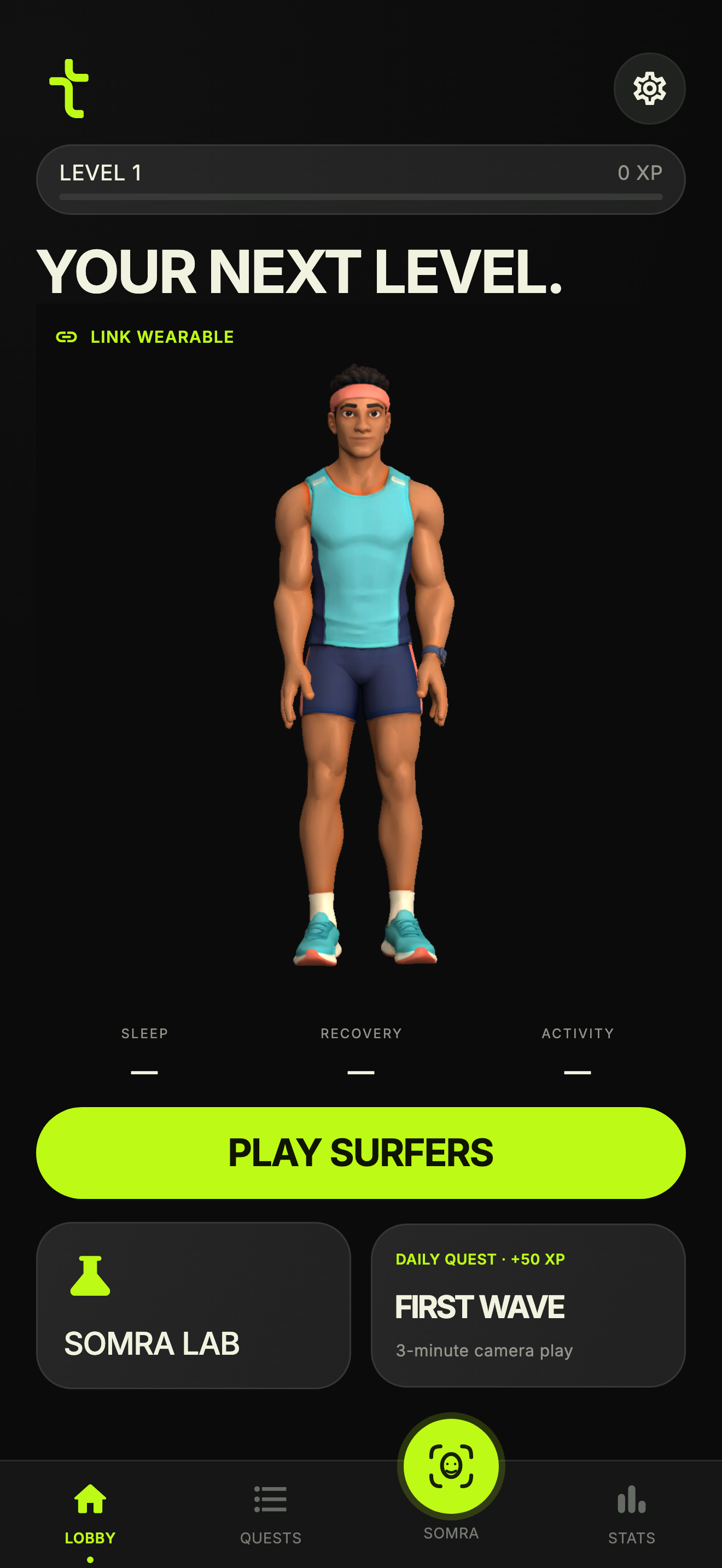
Task: Open the Somra Lab card
Action: tap(194, 1305)
